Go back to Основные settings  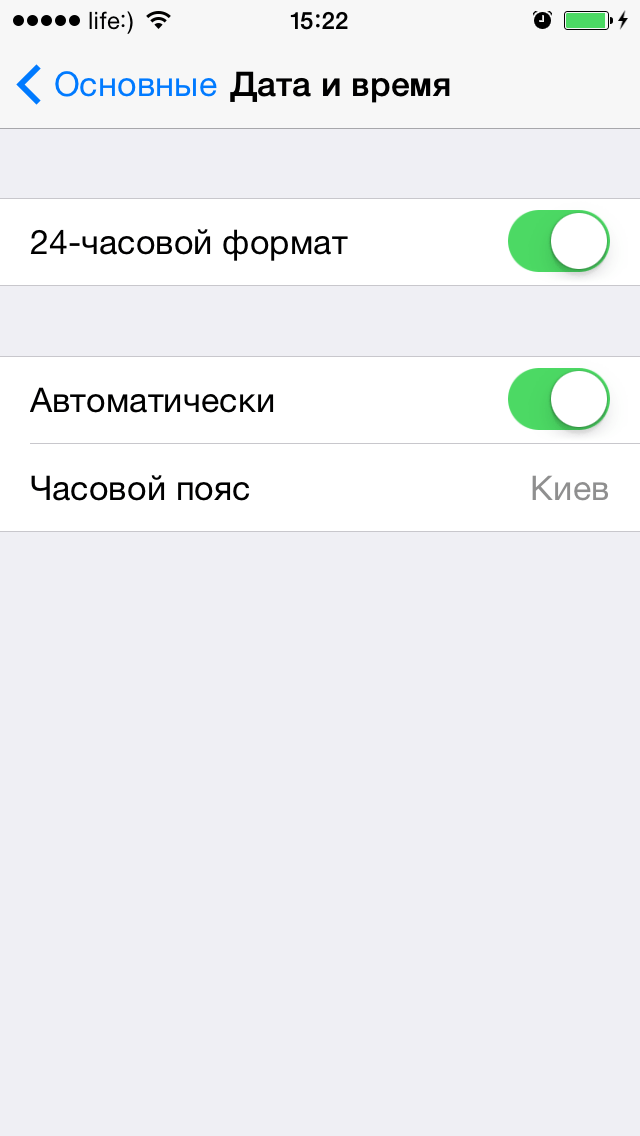(116, 85)
